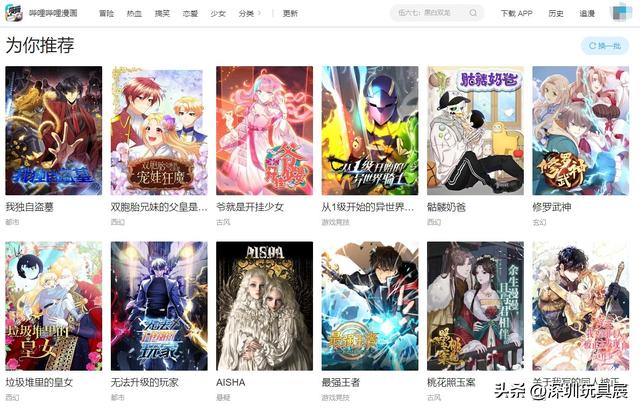Refresh recommendations with 换一批
This screenshot has width=640, height=411.
pos(605,46)
